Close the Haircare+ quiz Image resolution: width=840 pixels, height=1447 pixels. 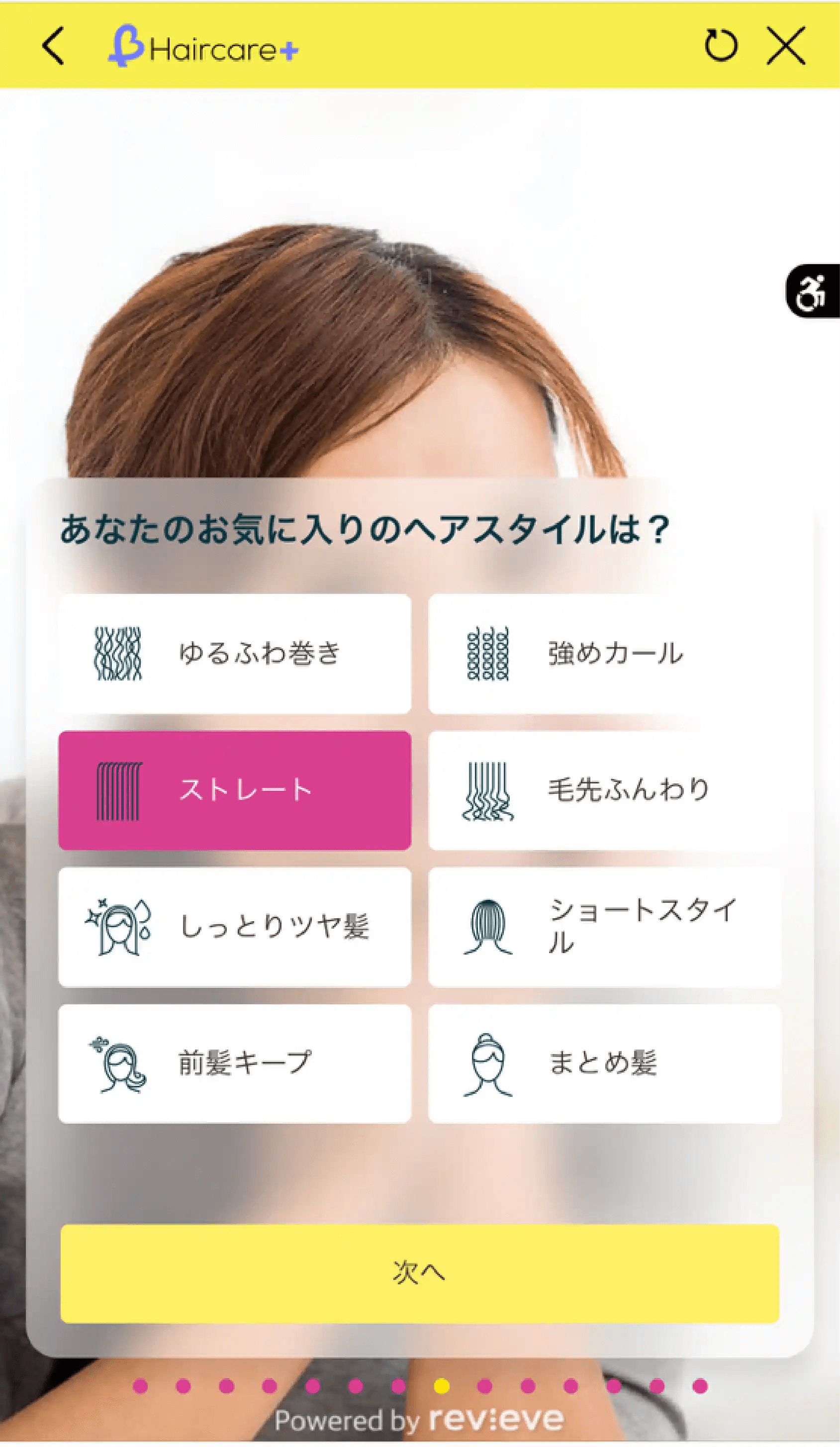coord(786,46)
